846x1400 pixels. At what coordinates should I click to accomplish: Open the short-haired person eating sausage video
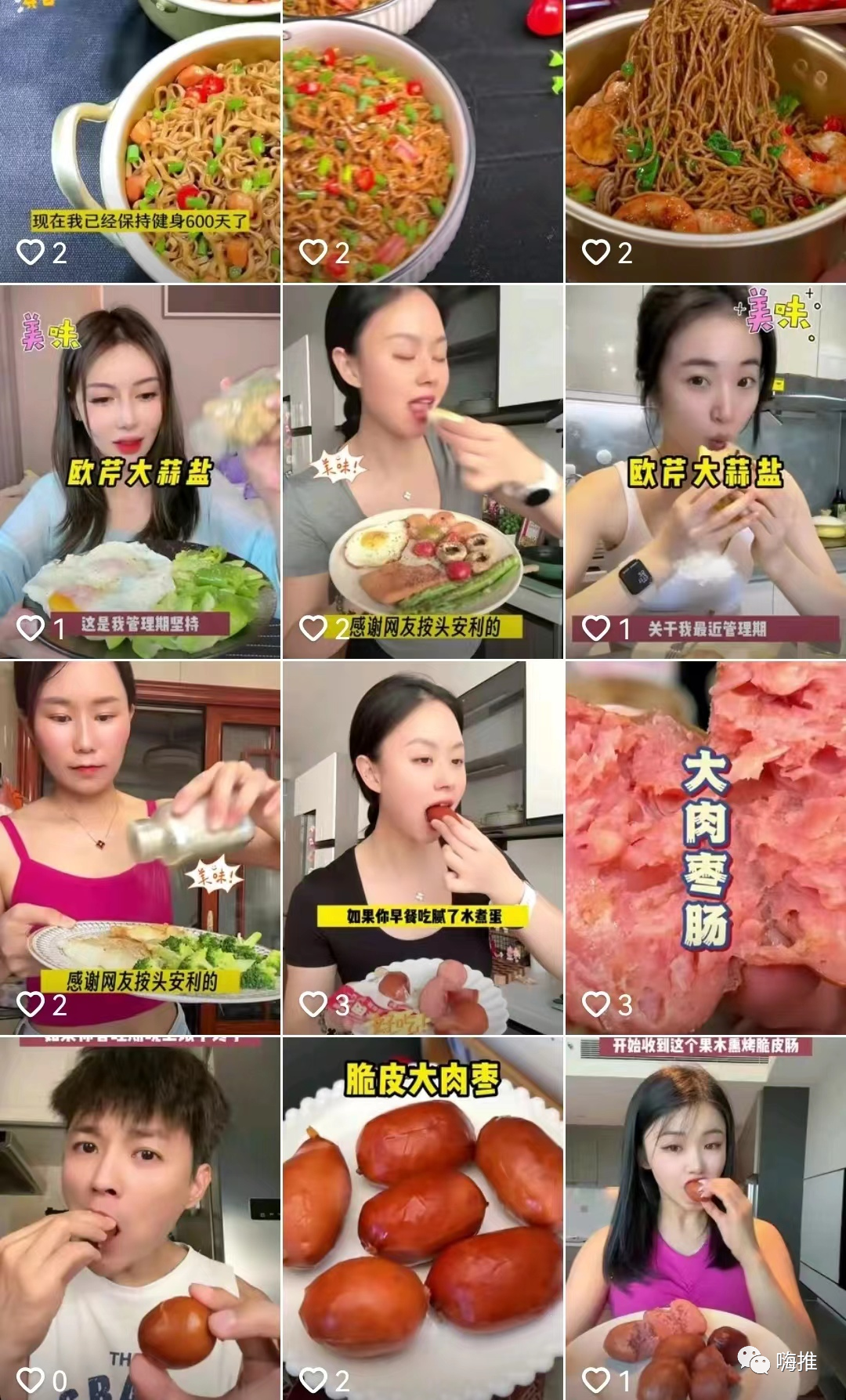point(139,1218)
